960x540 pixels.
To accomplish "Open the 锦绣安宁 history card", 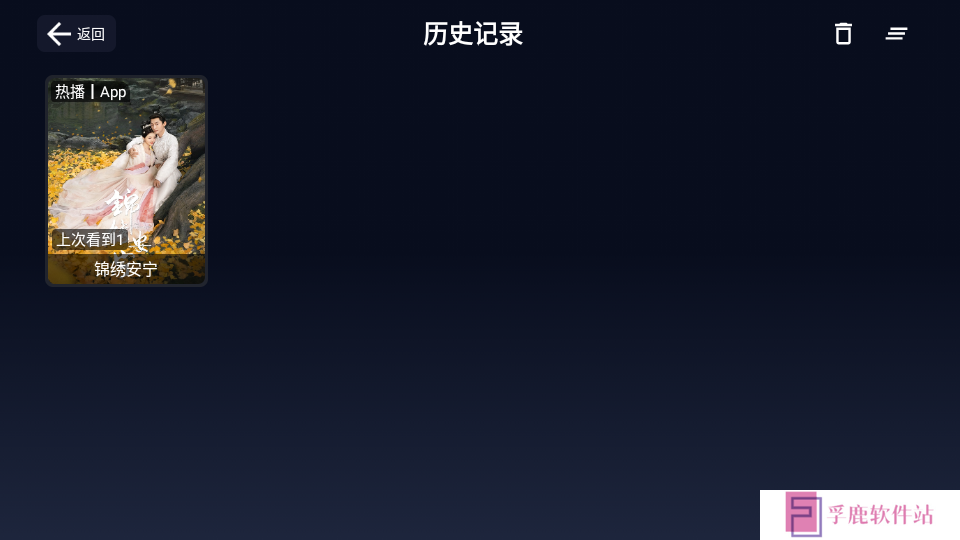I will tap(126, 180).
